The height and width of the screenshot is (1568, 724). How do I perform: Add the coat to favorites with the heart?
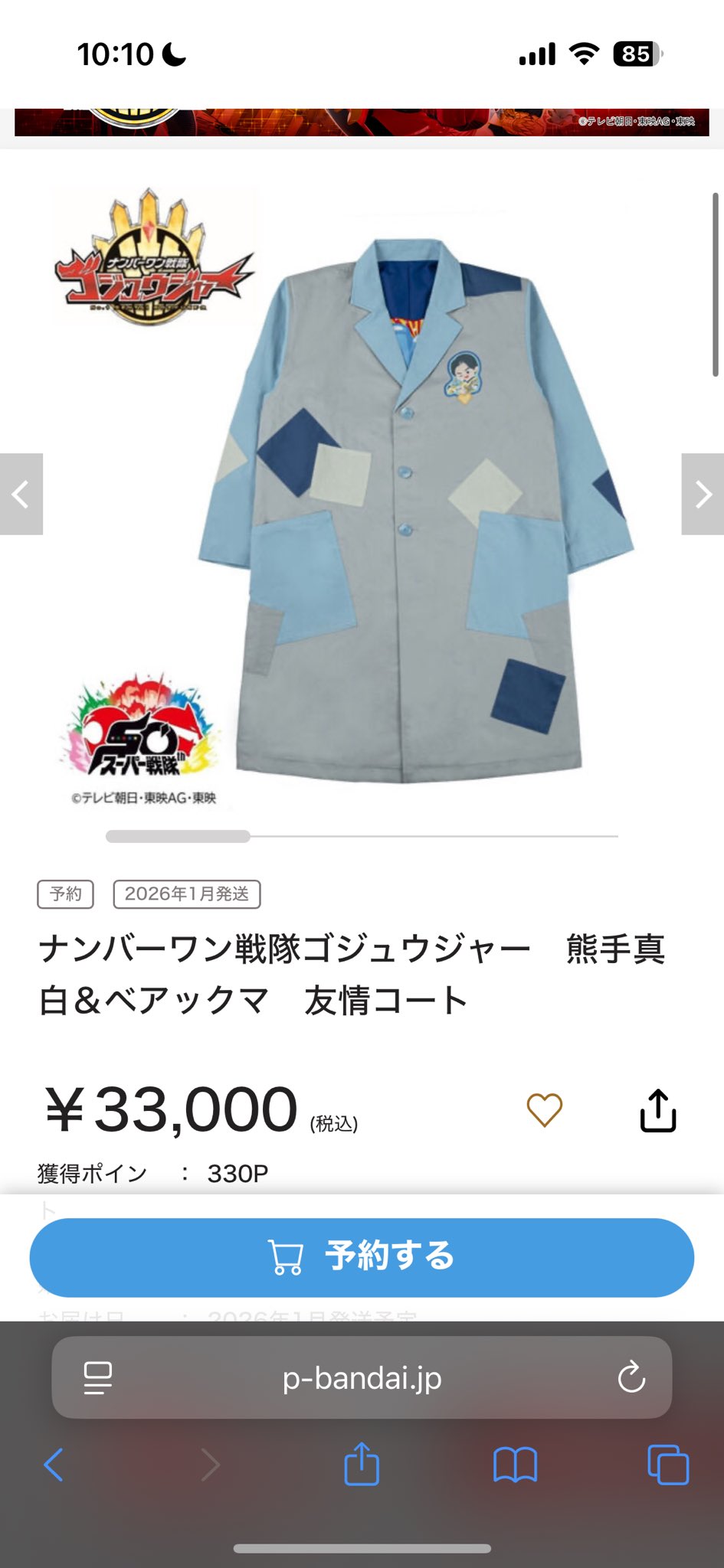coord(544,1109)
